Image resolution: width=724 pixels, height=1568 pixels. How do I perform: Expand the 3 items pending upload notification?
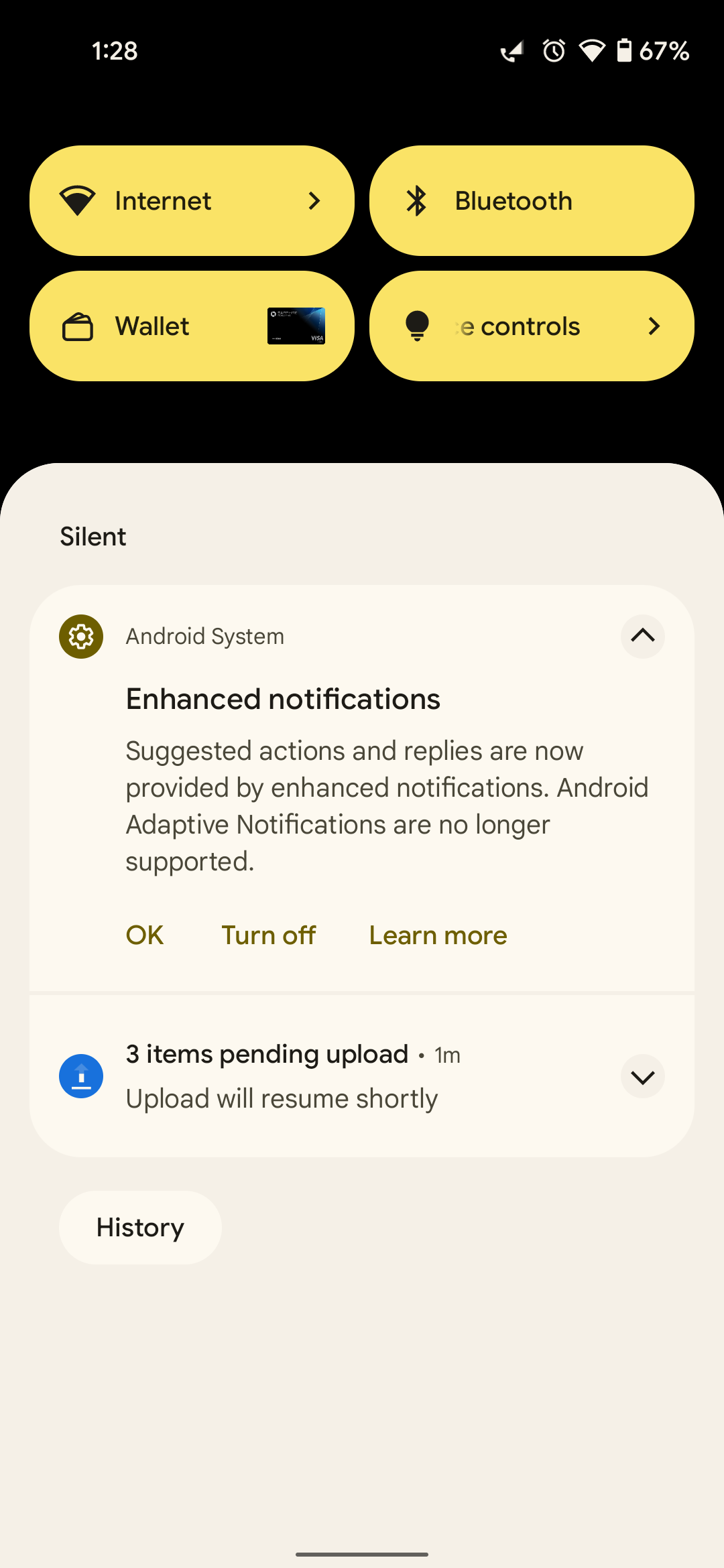point(642,1077)
